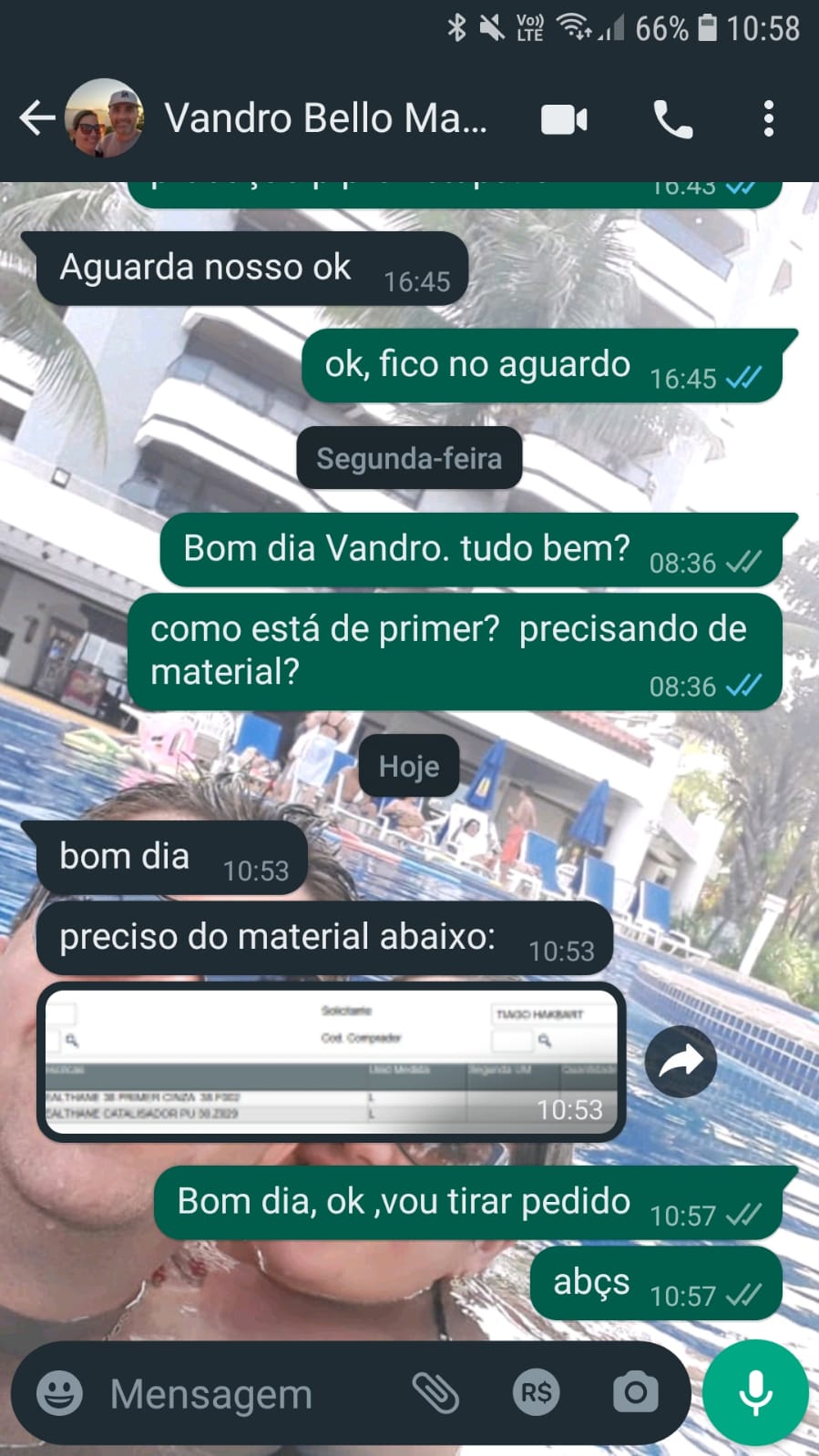Viewport: 819px width, 1456px height.
Task: Open the overflow menu
Action: tap(768, 119)
